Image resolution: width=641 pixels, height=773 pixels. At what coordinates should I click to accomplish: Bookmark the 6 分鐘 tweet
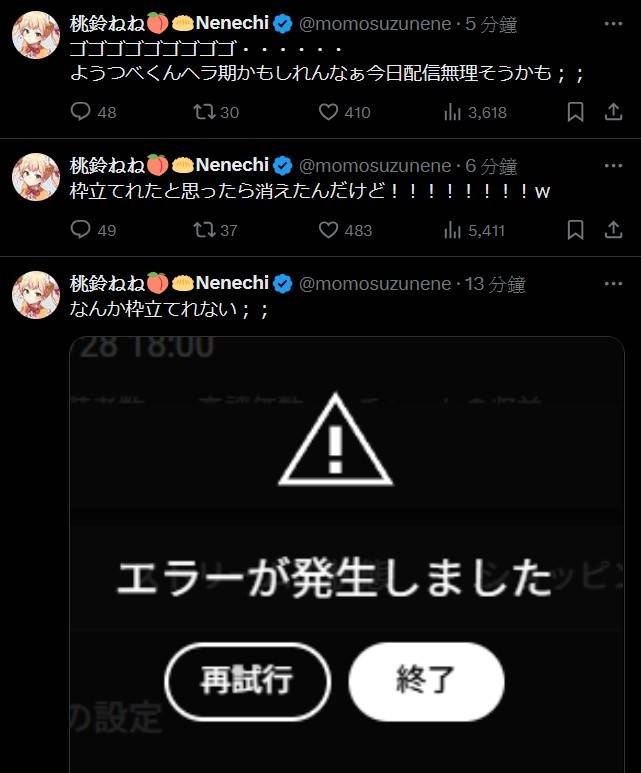tap(575, 230)
